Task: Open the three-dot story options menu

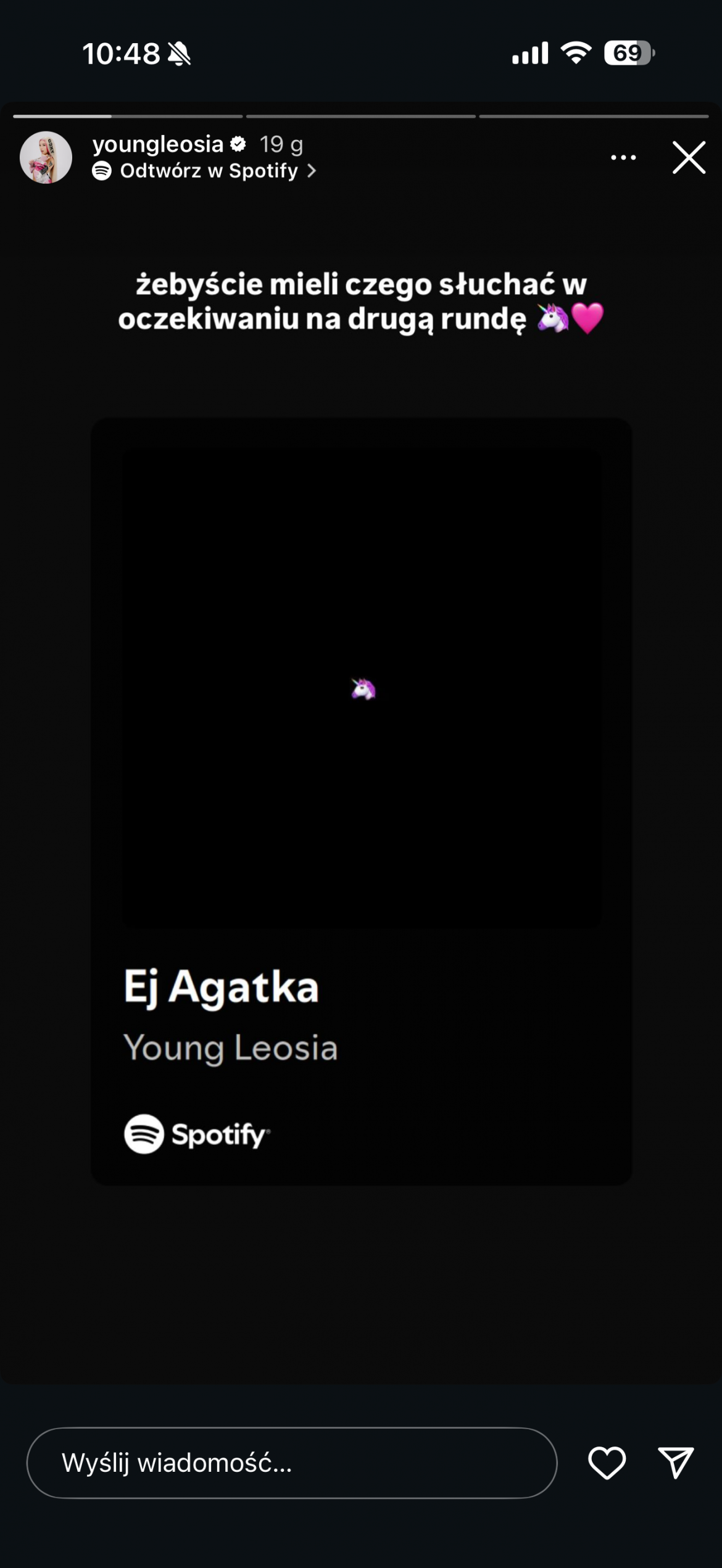Action: (623, 158)
